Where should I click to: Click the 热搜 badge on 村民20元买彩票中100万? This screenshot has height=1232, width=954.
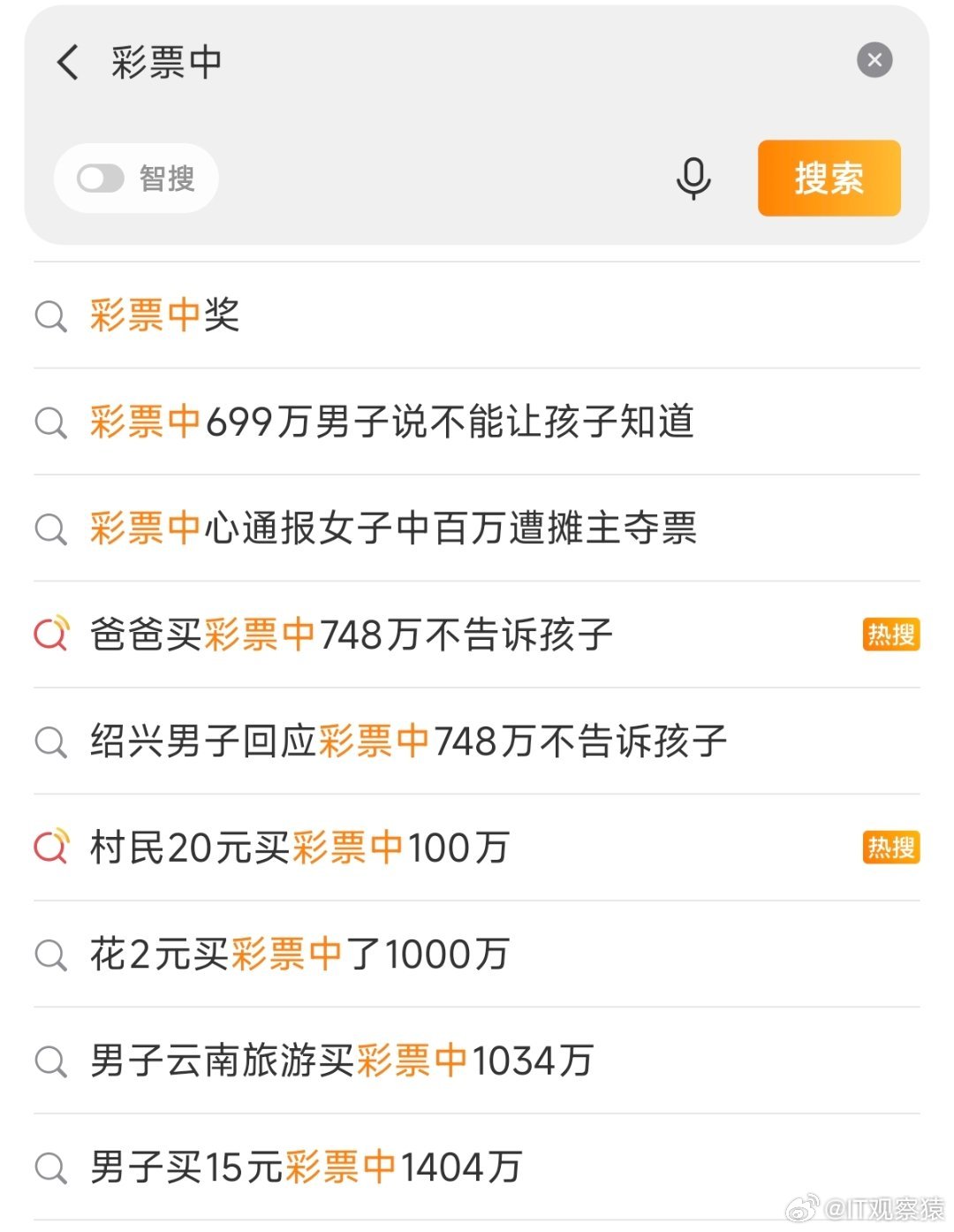point(890,847)
